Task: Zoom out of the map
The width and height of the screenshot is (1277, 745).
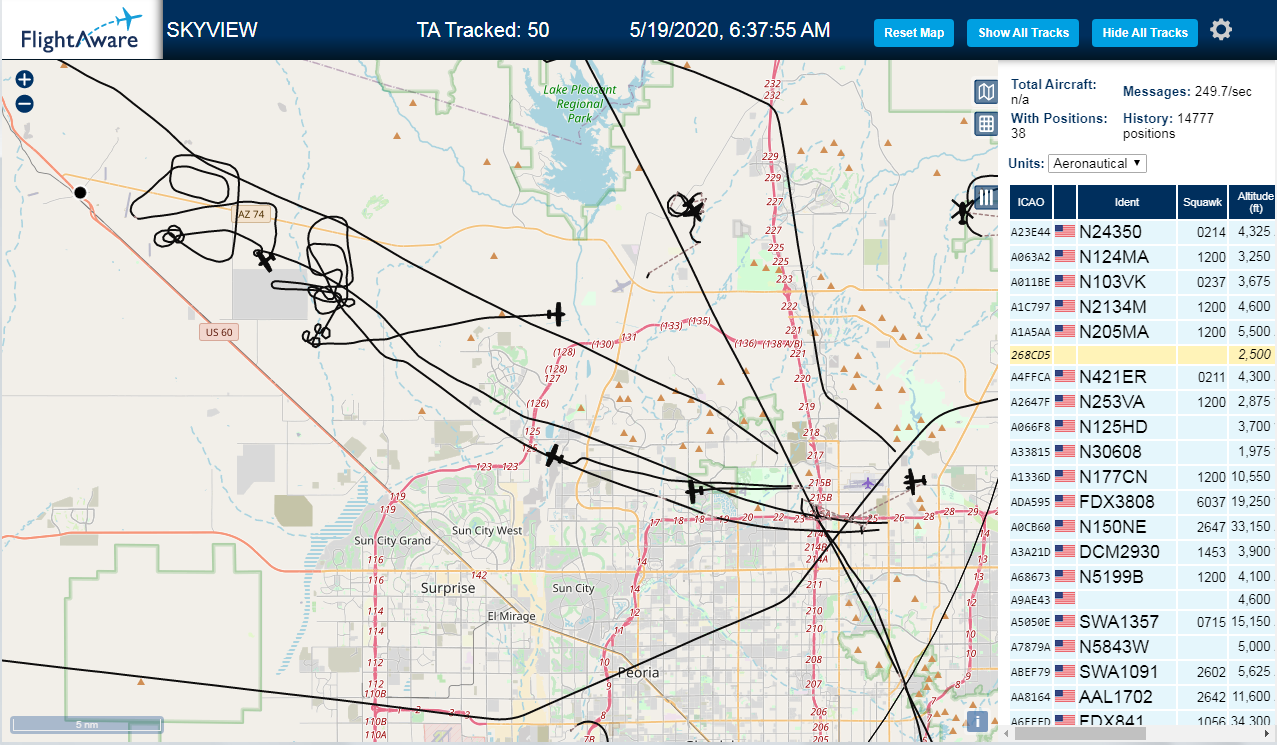Action: [x=25, y=103]
